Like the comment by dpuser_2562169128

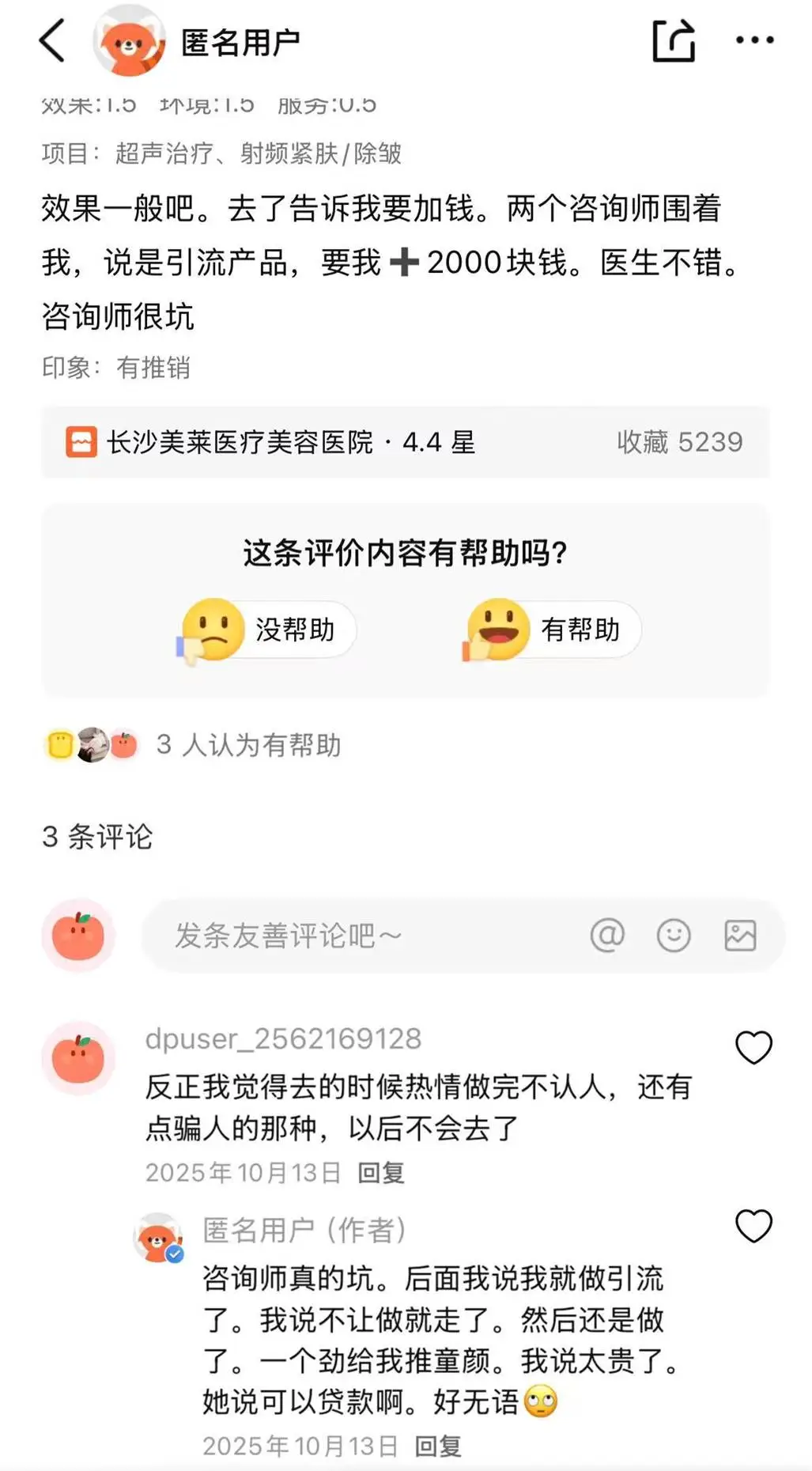pos(753,1048)
